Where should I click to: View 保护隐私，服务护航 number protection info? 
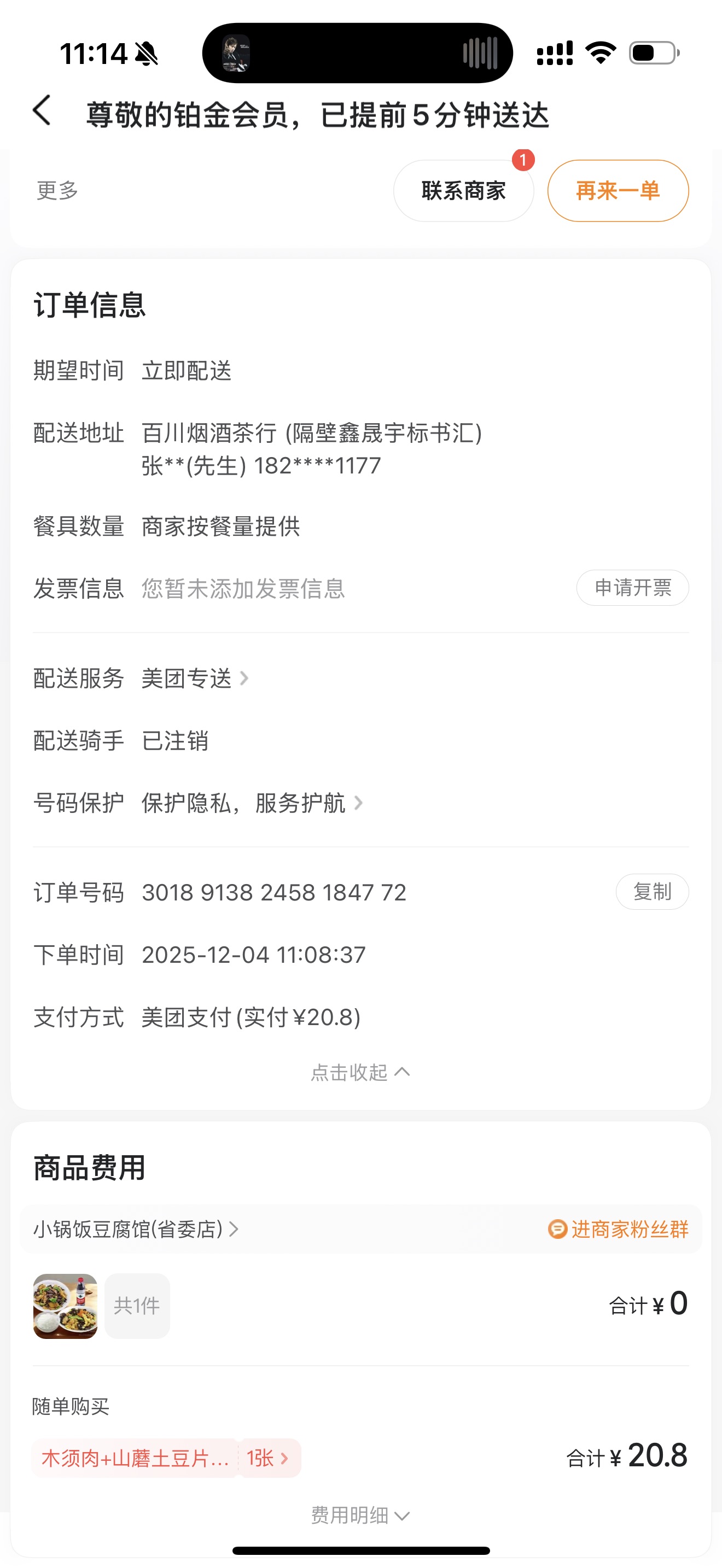click(252, 803)
